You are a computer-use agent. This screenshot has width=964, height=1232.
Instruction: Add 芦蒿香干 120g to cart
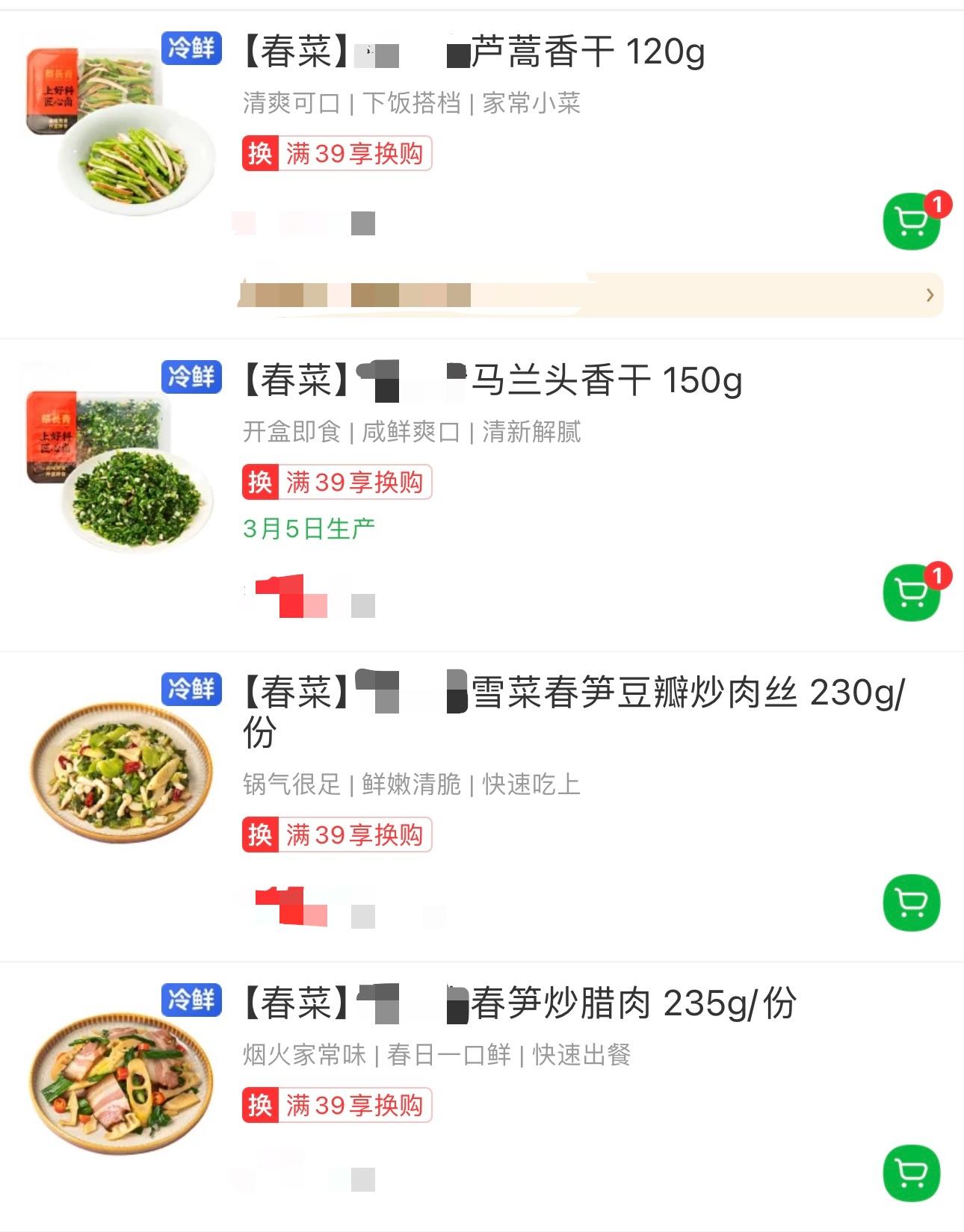tap(911, 221)
